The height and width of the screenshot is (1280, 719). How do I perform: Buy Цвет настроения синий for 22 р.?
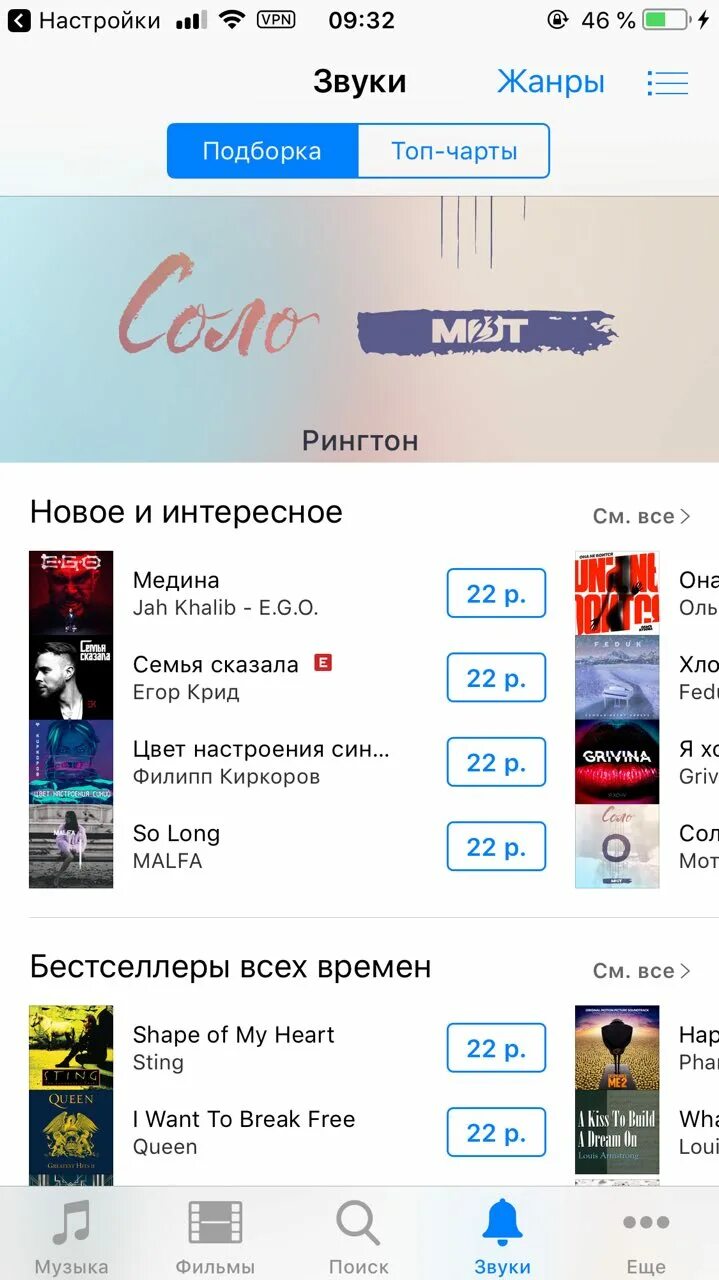496,762
